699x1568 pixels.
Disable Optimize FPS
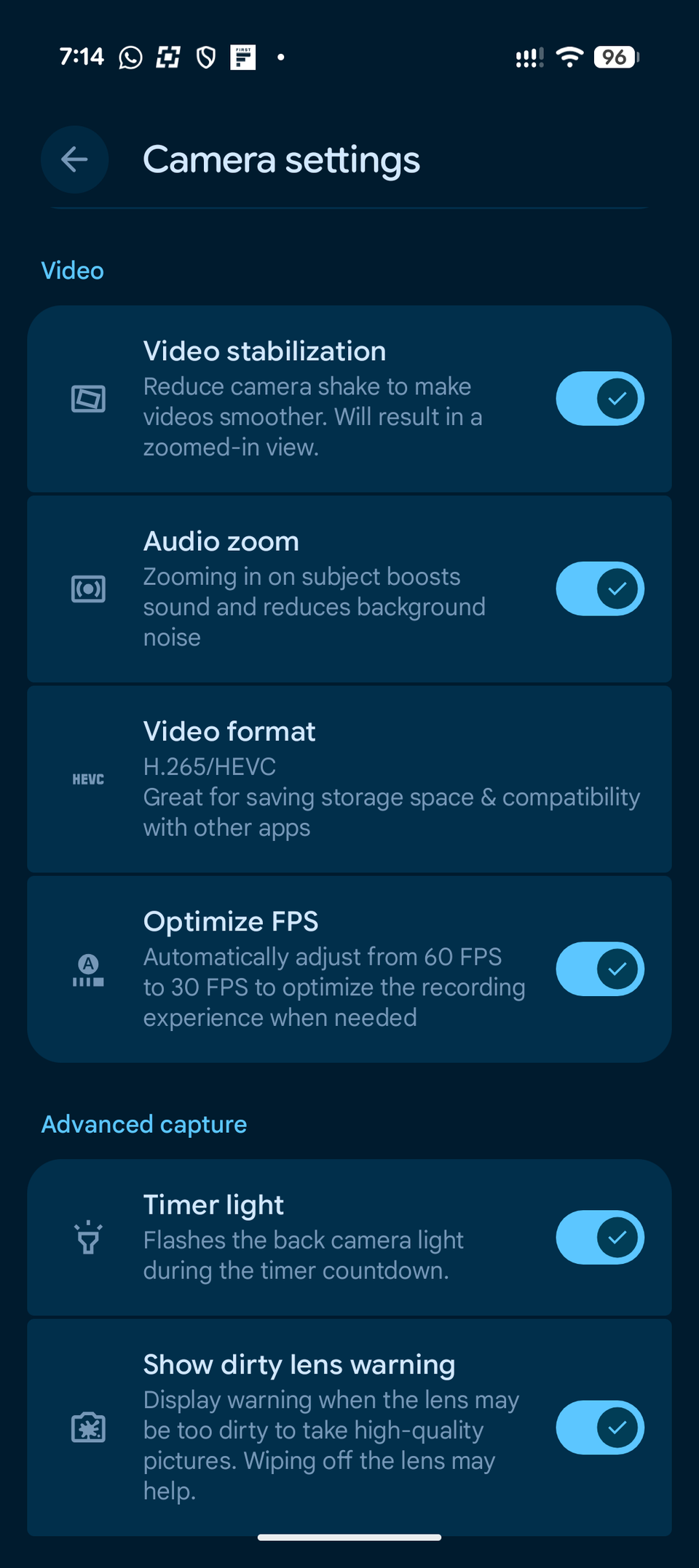[x=600, y=968]
